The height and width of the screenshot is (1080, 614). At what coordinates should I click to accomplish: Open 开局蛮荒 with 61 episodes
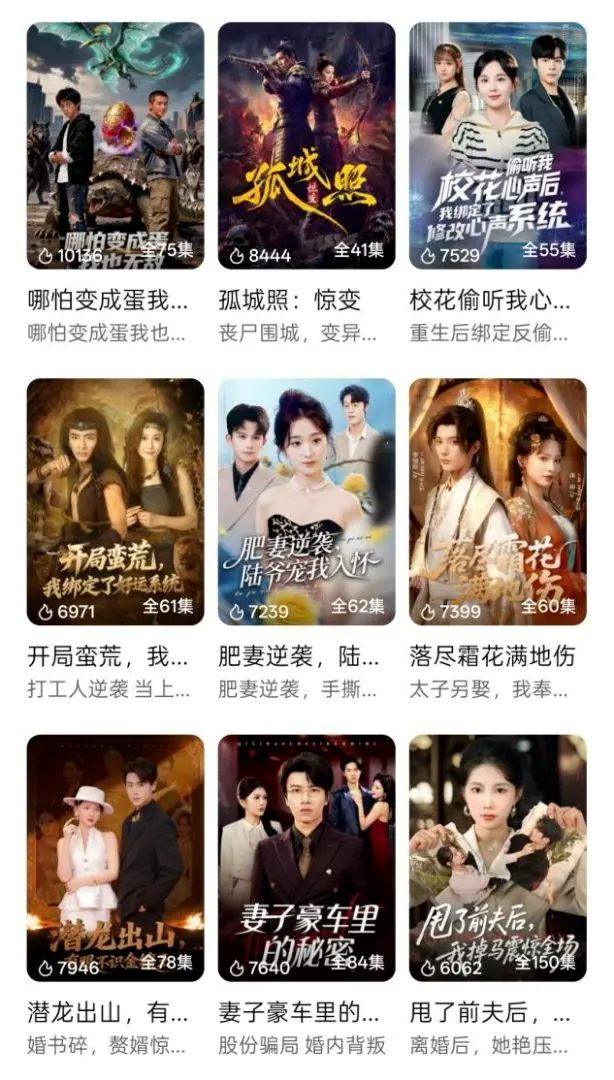[x=115, y=502]
